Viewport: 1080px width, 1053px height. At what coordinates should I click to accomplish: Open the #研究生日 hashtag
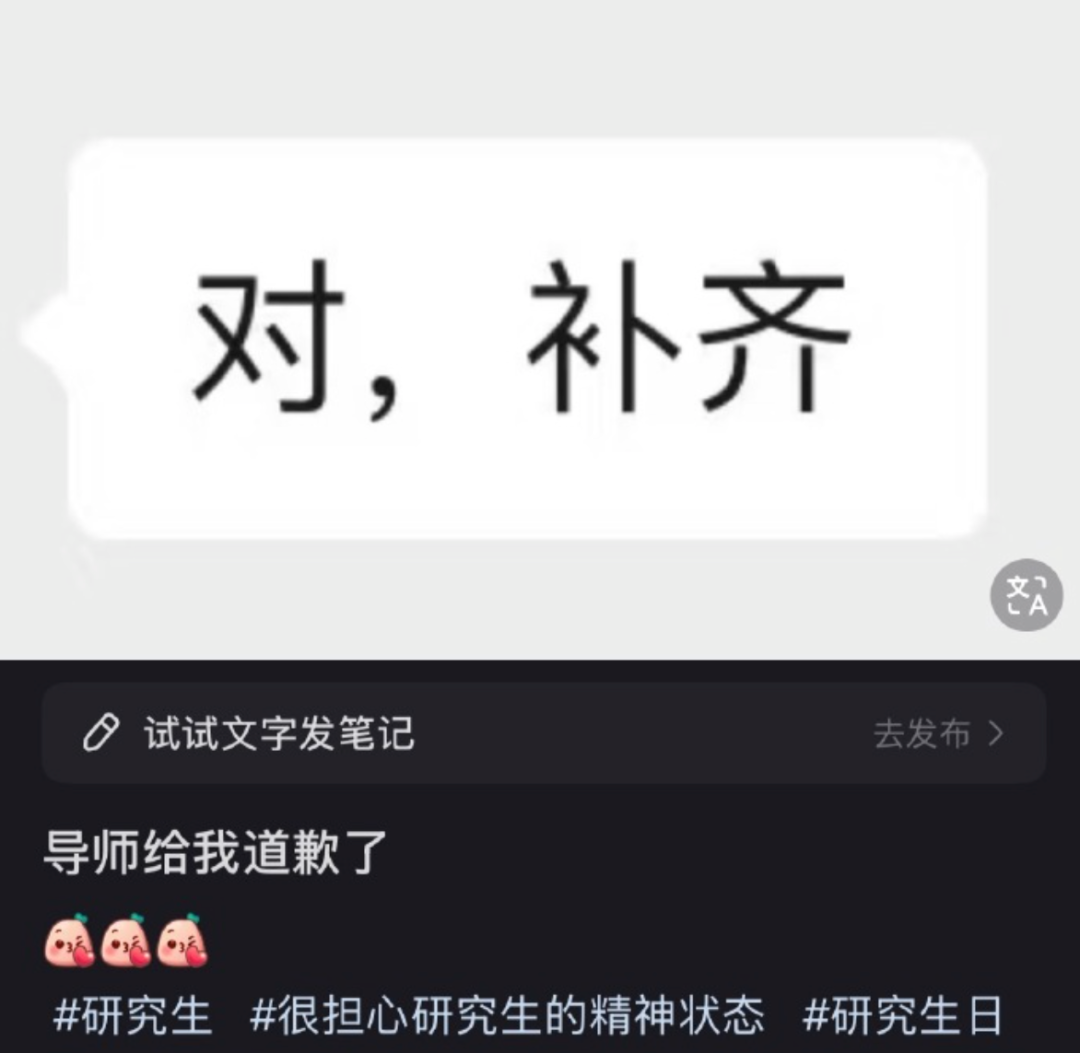(x=902, y=1016)
